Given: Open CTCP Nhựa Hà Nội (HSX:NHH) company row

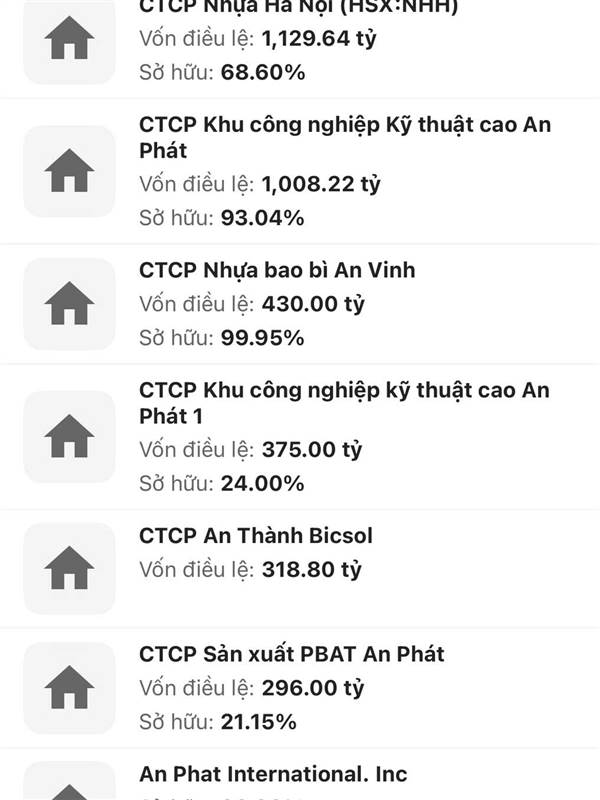Looking at the screenshot, I should pyautogui.click(x=300, y=40).
